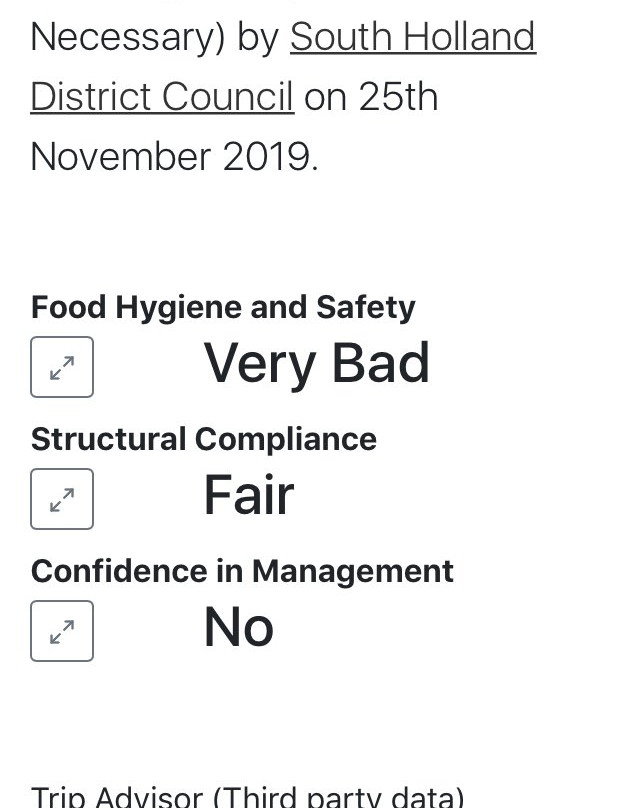Viewport: 640px width, 808px height.
Task: Expand the Confidence in Management details
Action: (62, 631)
